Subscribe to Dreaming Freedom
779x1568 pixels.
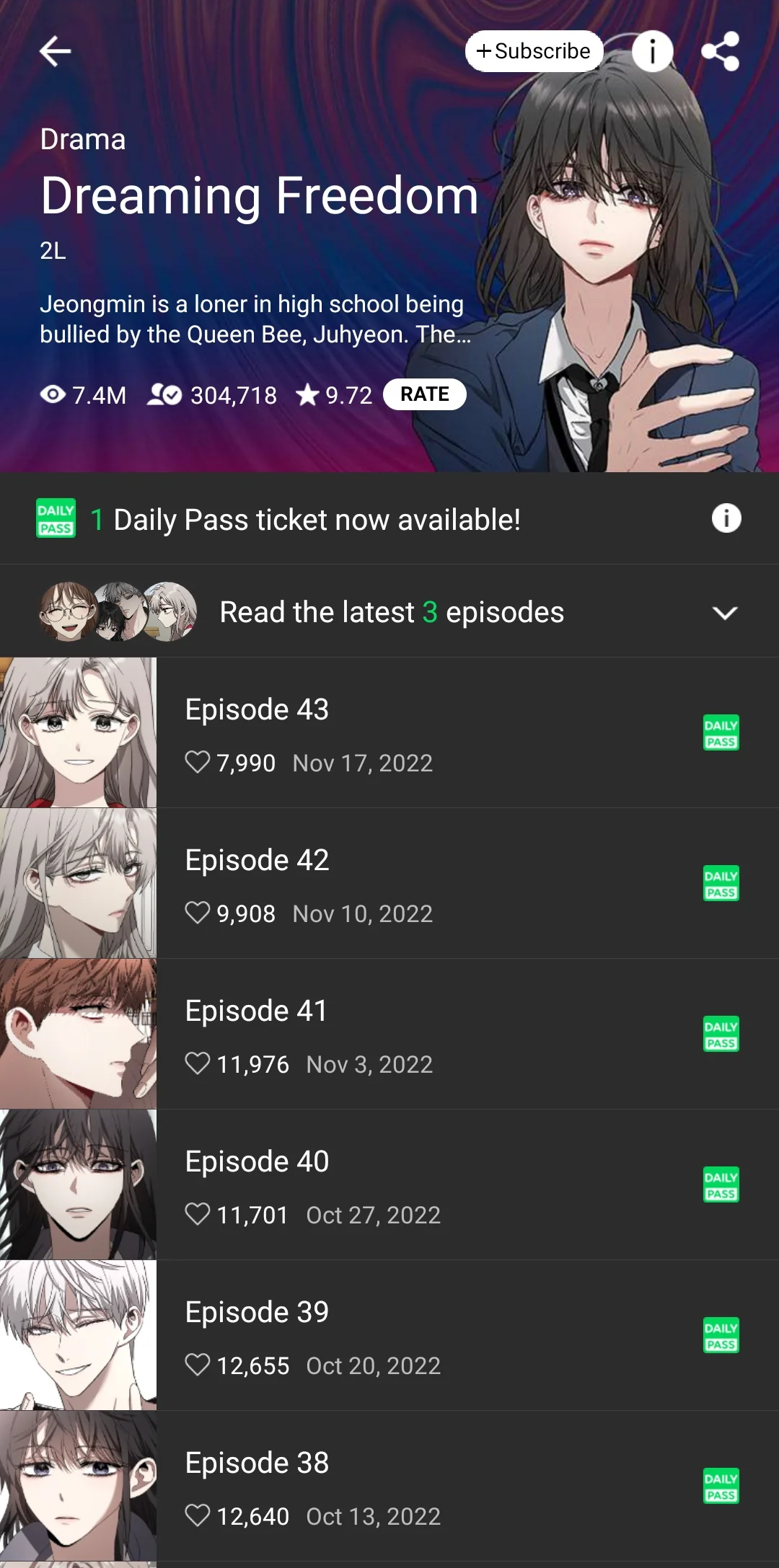(534, 51)
